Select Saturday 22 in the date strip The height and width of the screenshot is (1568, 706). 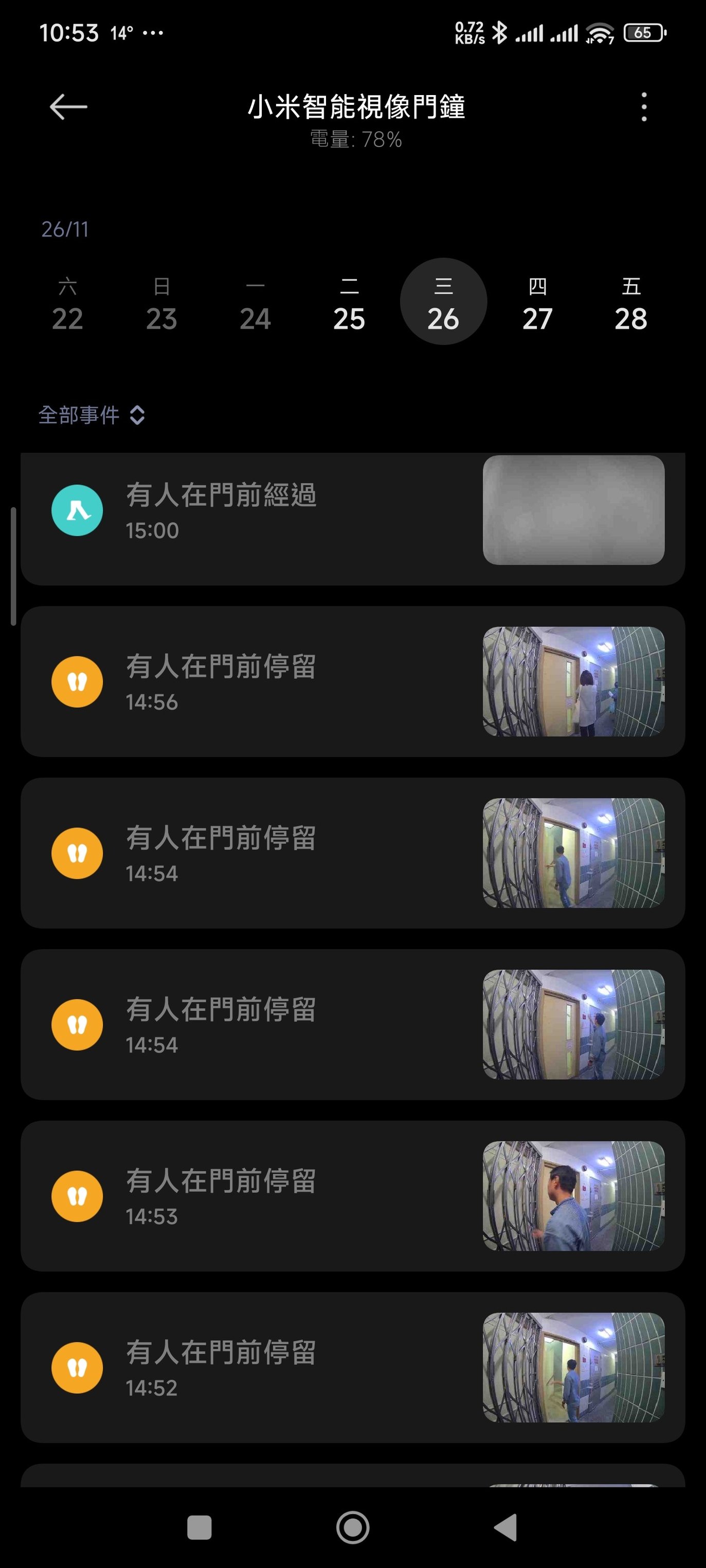[67, 303]
